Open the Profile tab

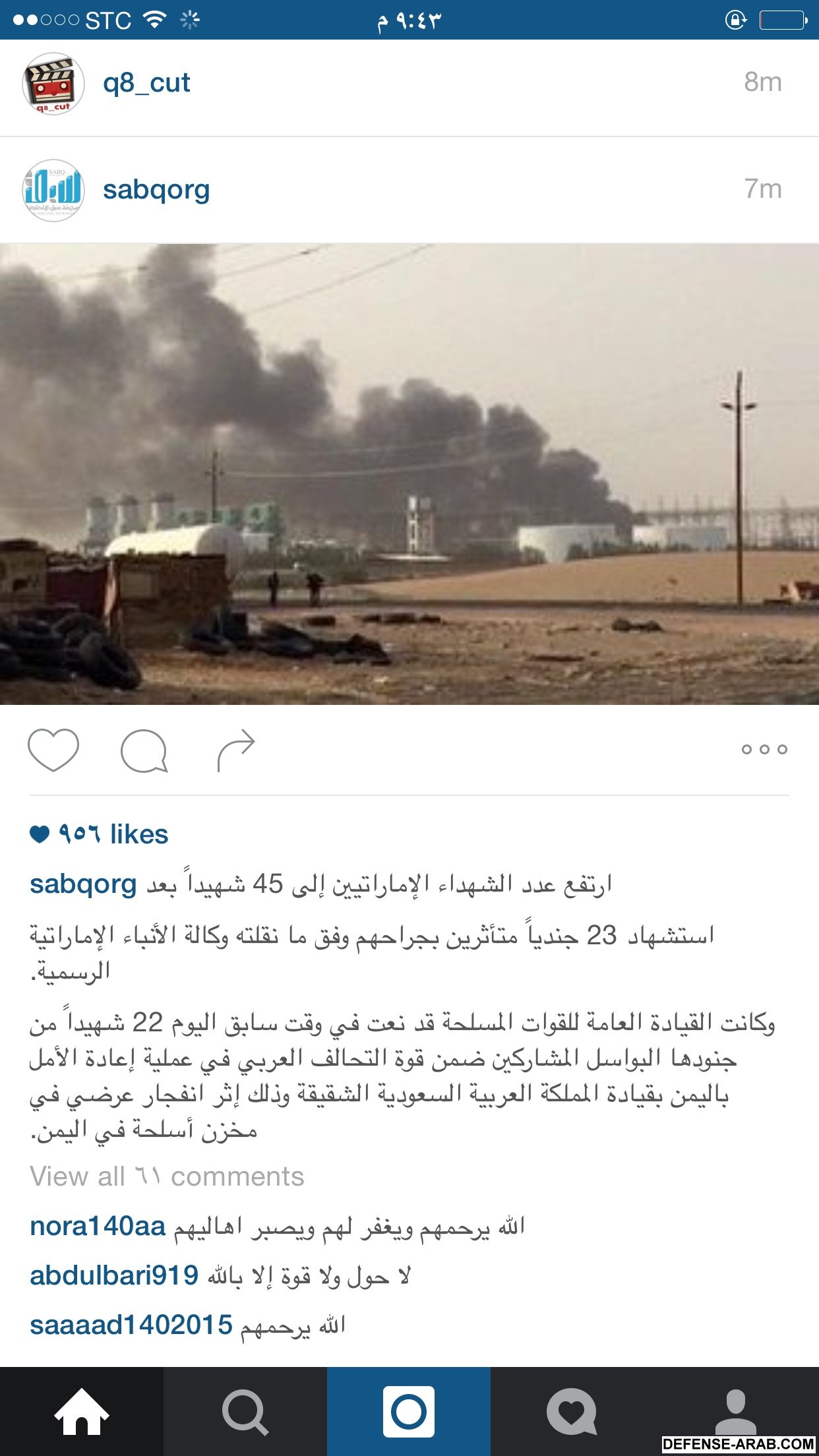[736, 1411]
